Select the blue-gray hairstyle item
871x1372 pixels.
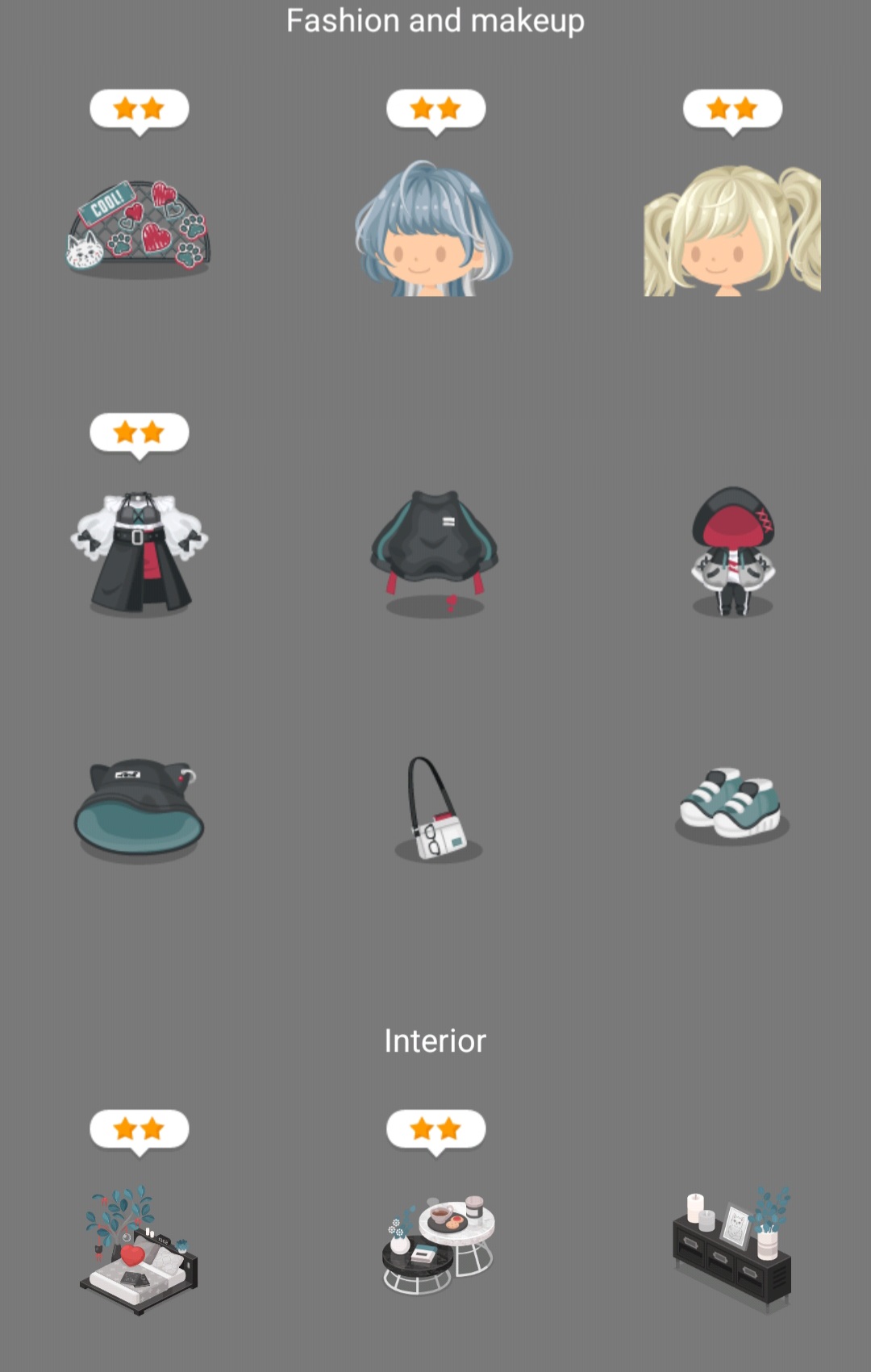coord(435,230)
